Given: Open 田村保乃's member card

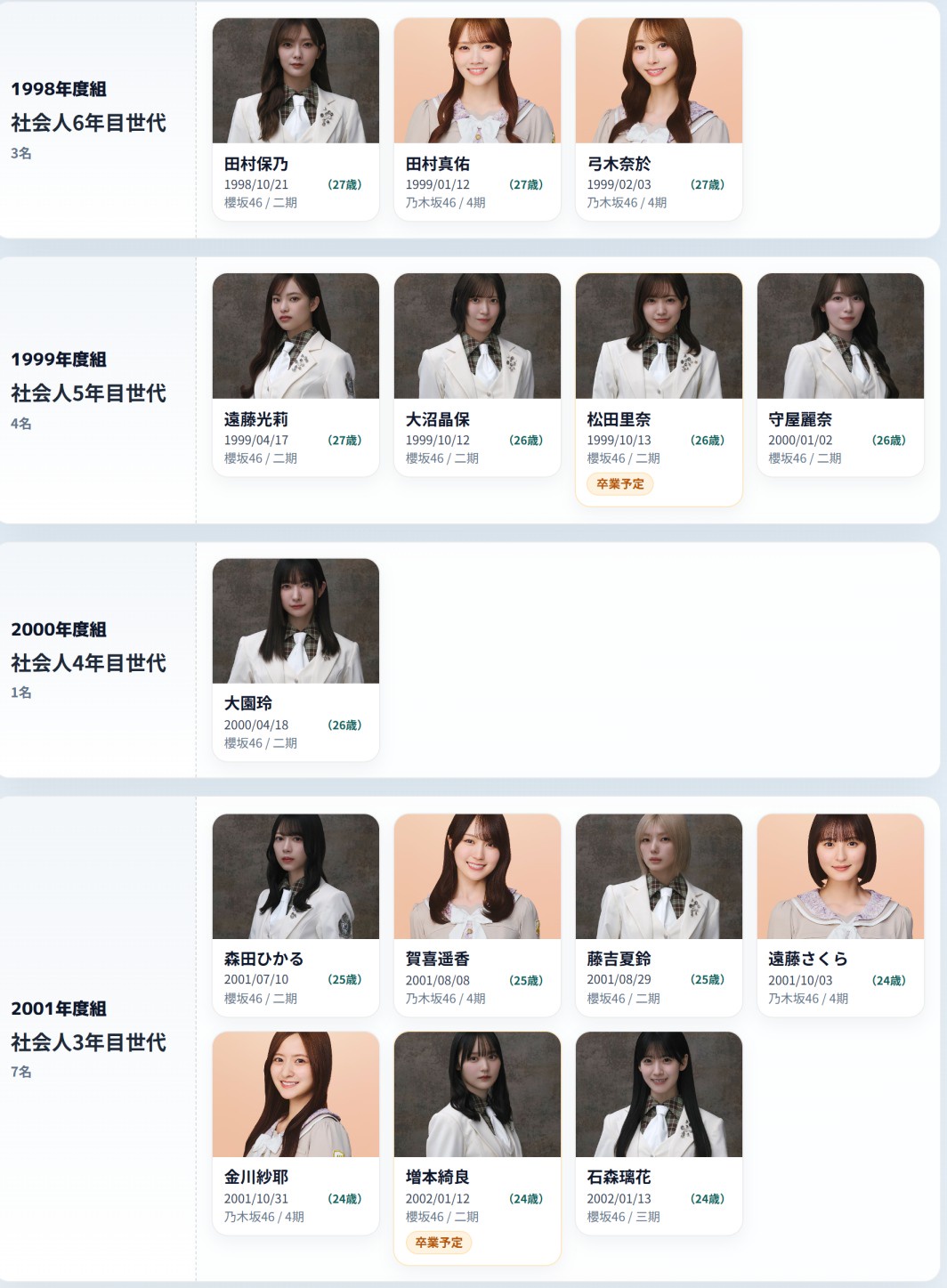Looking at the screenshot, I should pyautogui.click(x=295, y=119).
